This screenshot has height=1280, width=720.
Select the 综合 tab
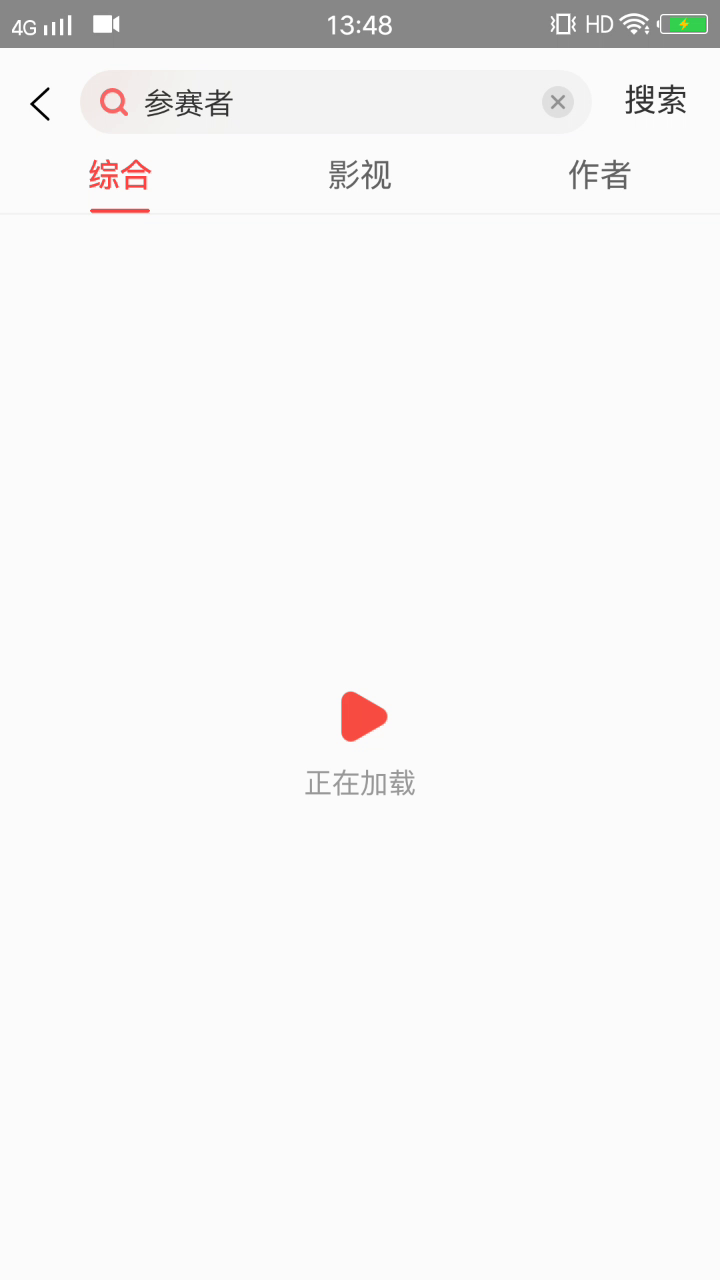120,176
